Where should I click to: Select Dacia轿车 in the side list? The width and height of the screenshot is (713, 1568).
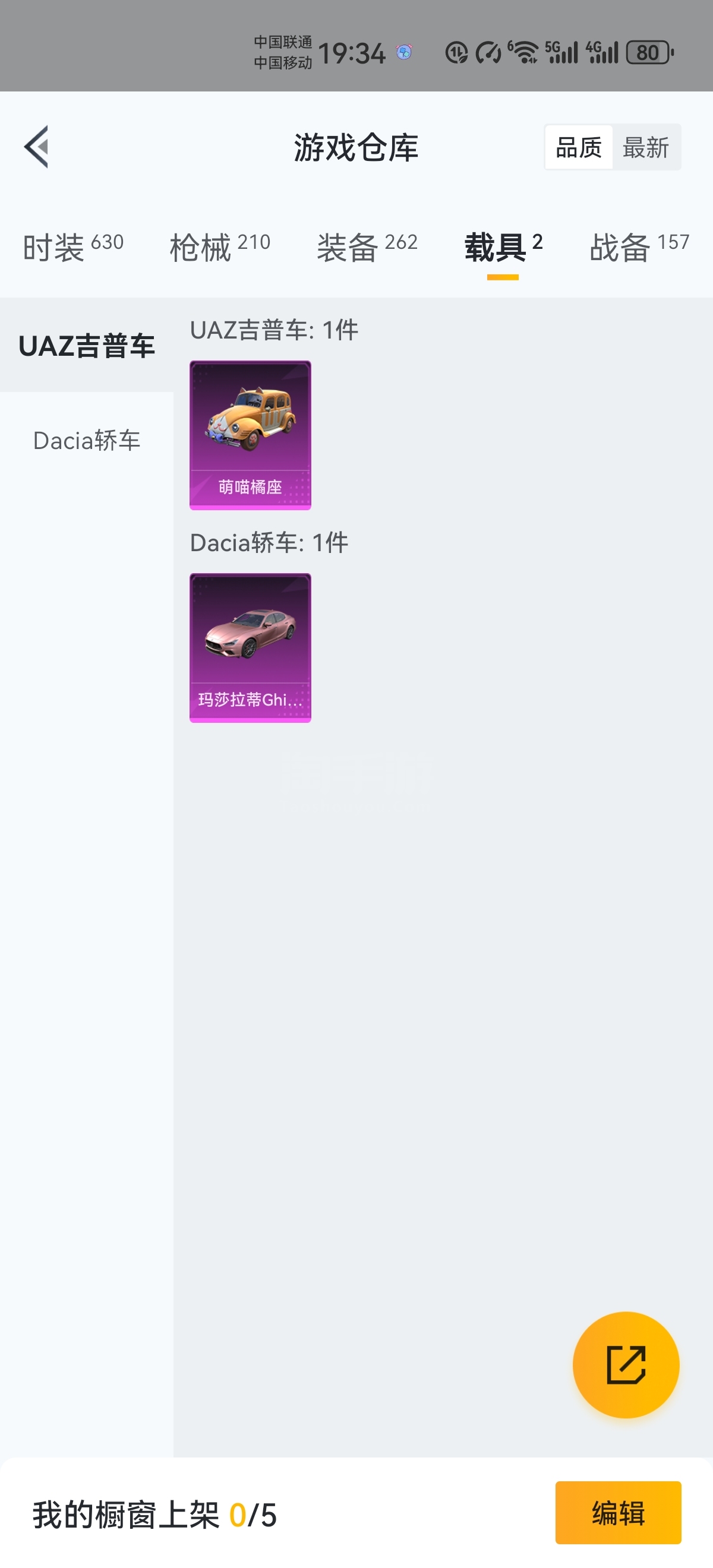(x=87, y=440)
